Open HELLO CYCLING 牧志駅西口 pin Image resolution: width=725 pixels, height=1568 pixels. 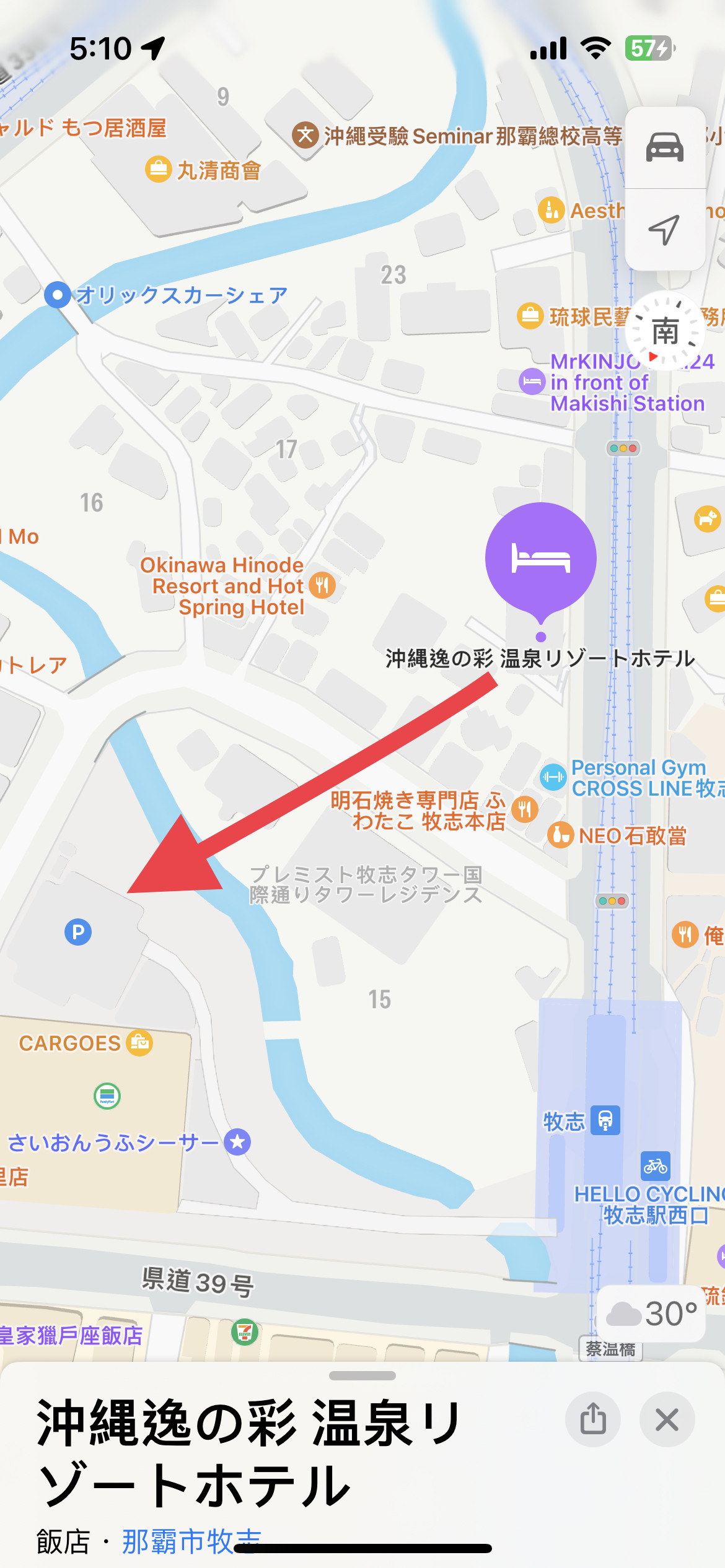[655, 1167]
